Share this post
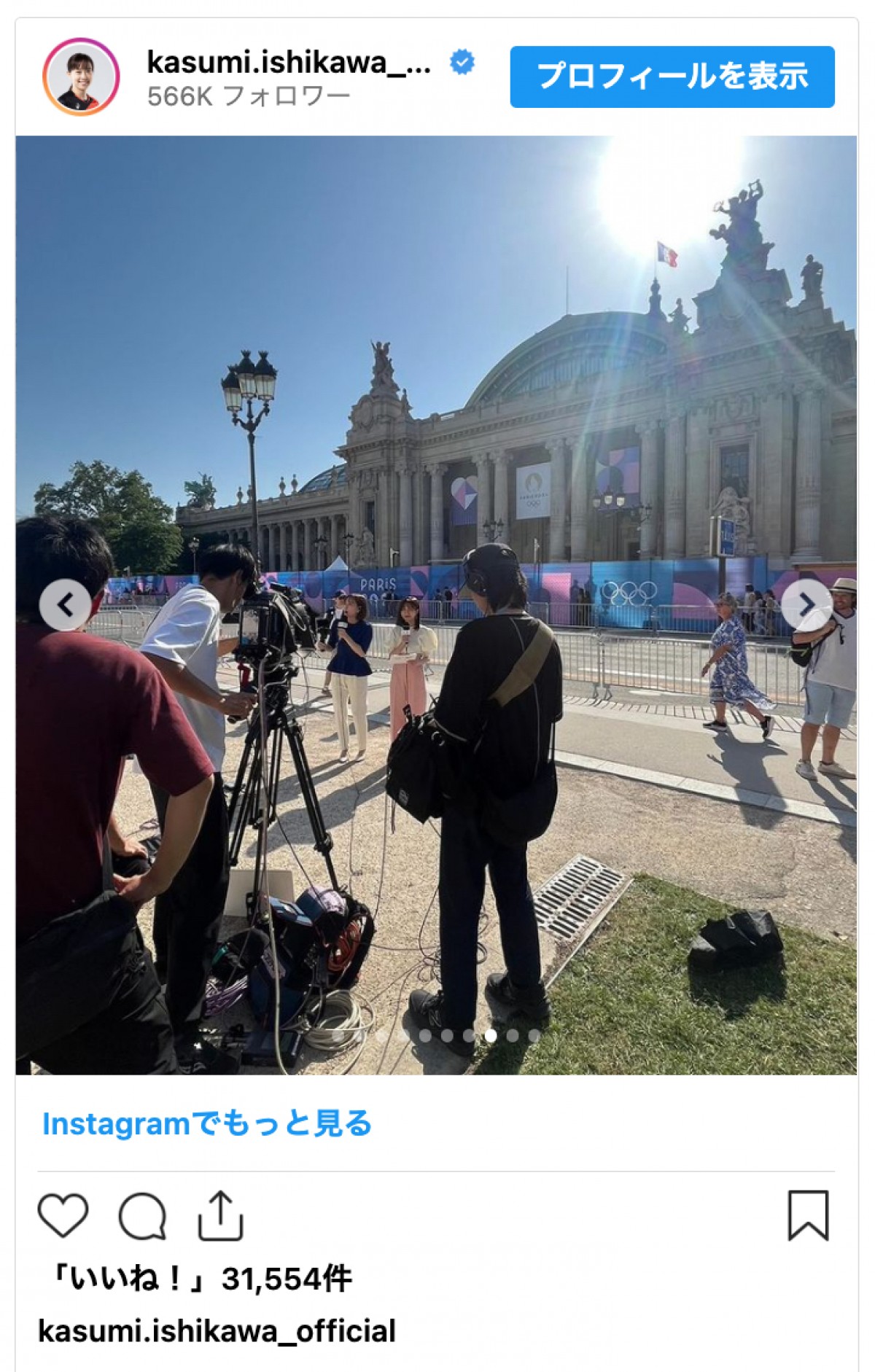The height and width of the screenshot is (1372, 875). pos(220,1215)
